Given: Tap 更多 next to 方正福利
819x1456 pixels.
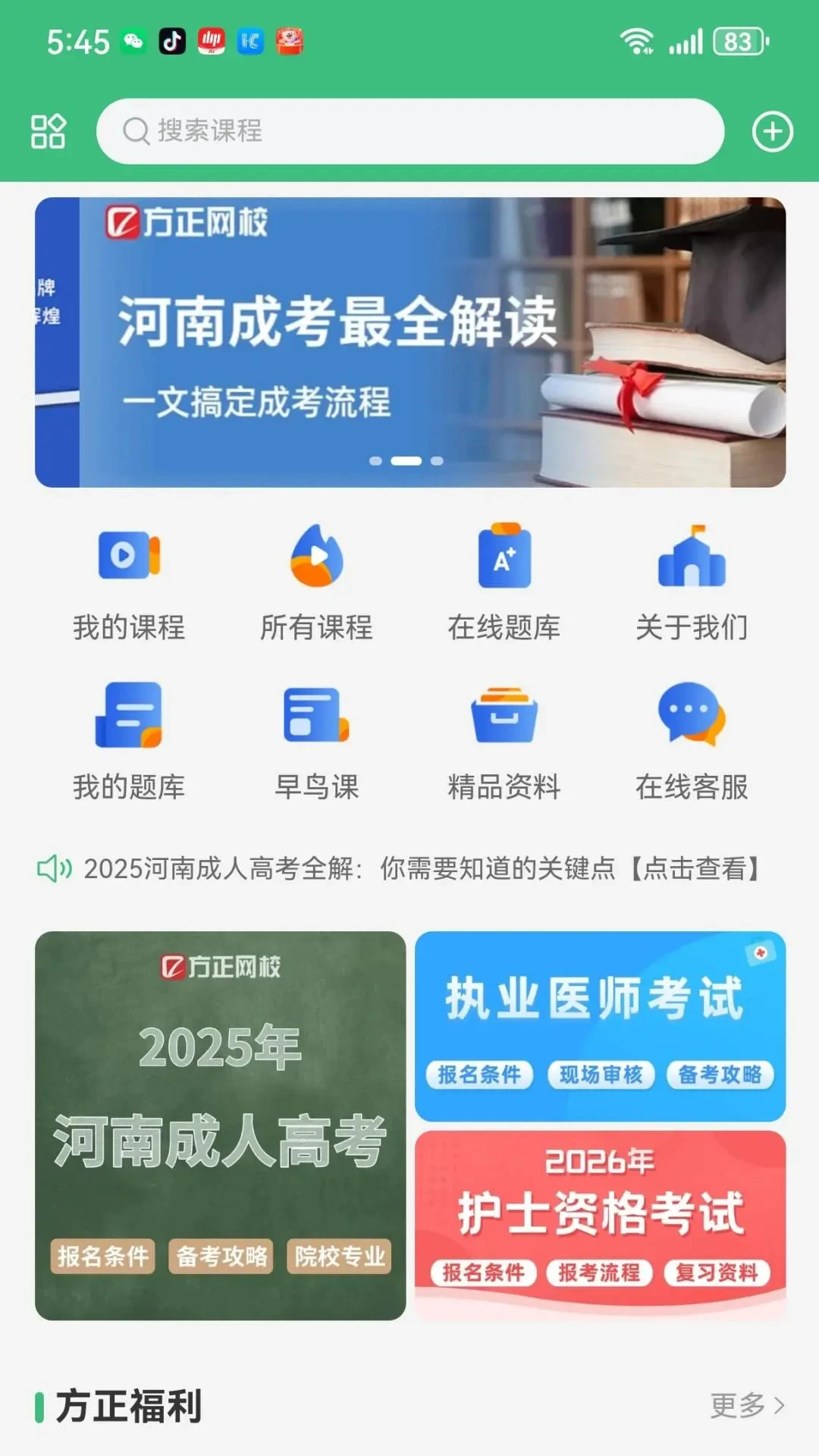Looking at the screenshot, I should [746, 1405].
